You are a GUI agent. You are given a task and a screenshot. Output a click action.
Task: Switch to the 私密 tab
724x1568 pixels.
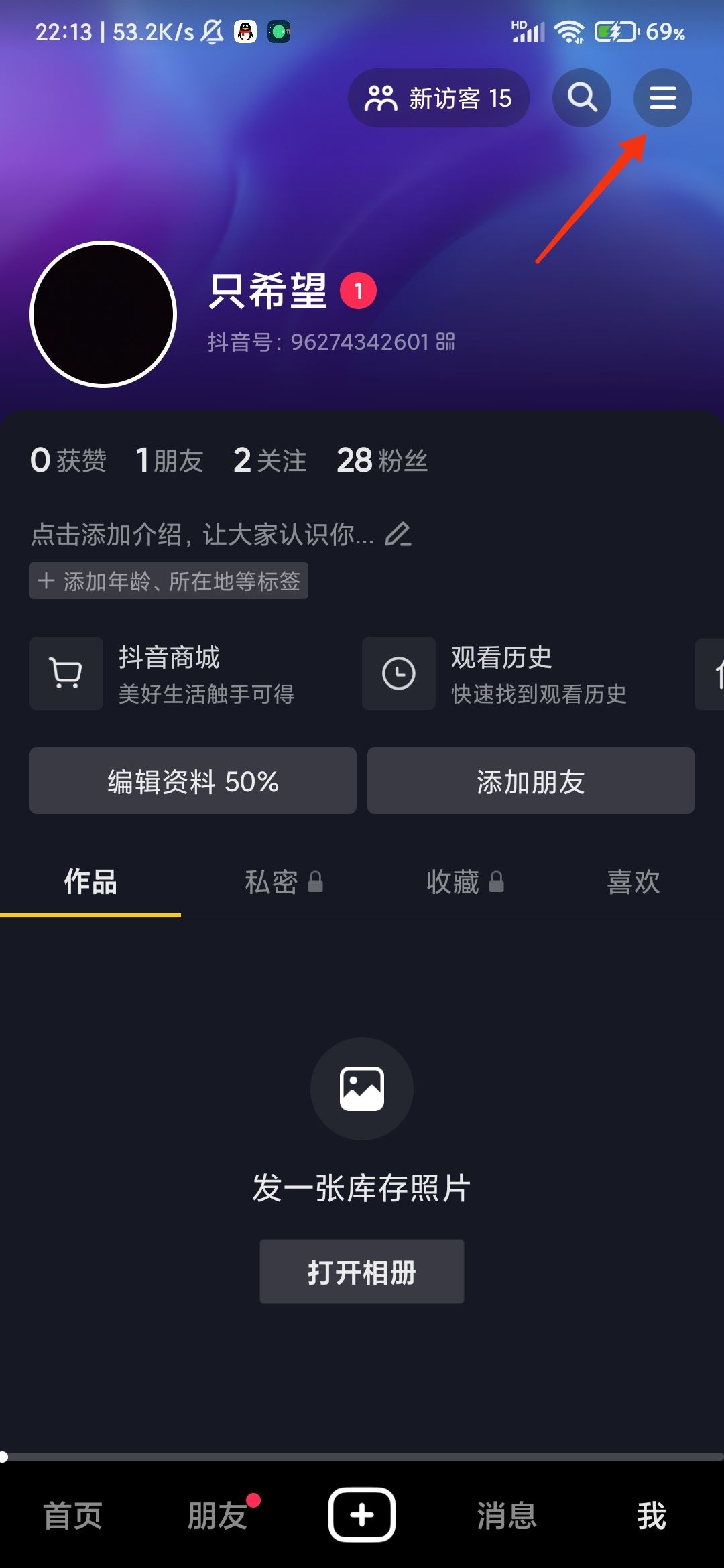coord(282,883)
